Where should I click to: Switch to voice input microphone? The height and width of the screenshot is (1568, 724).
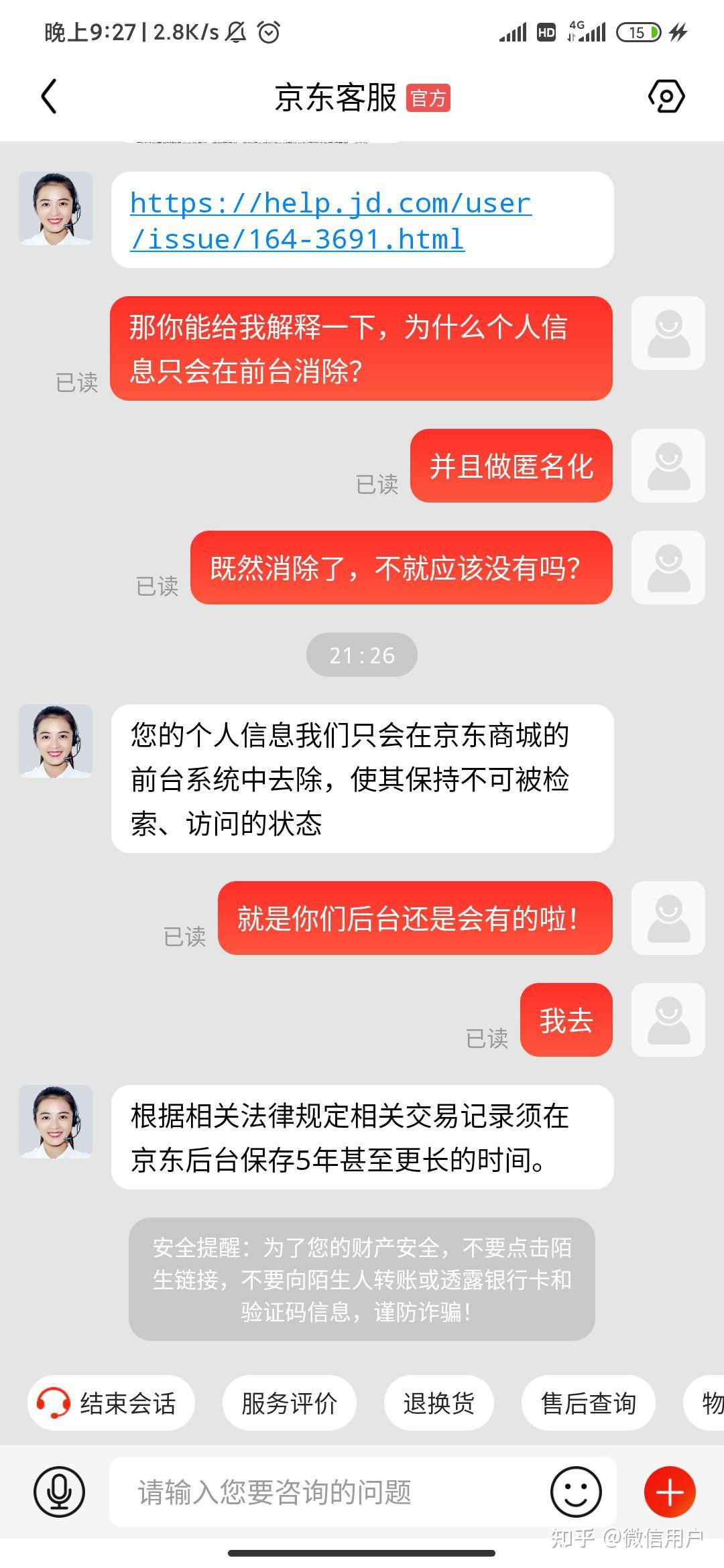click(60, 1492)
